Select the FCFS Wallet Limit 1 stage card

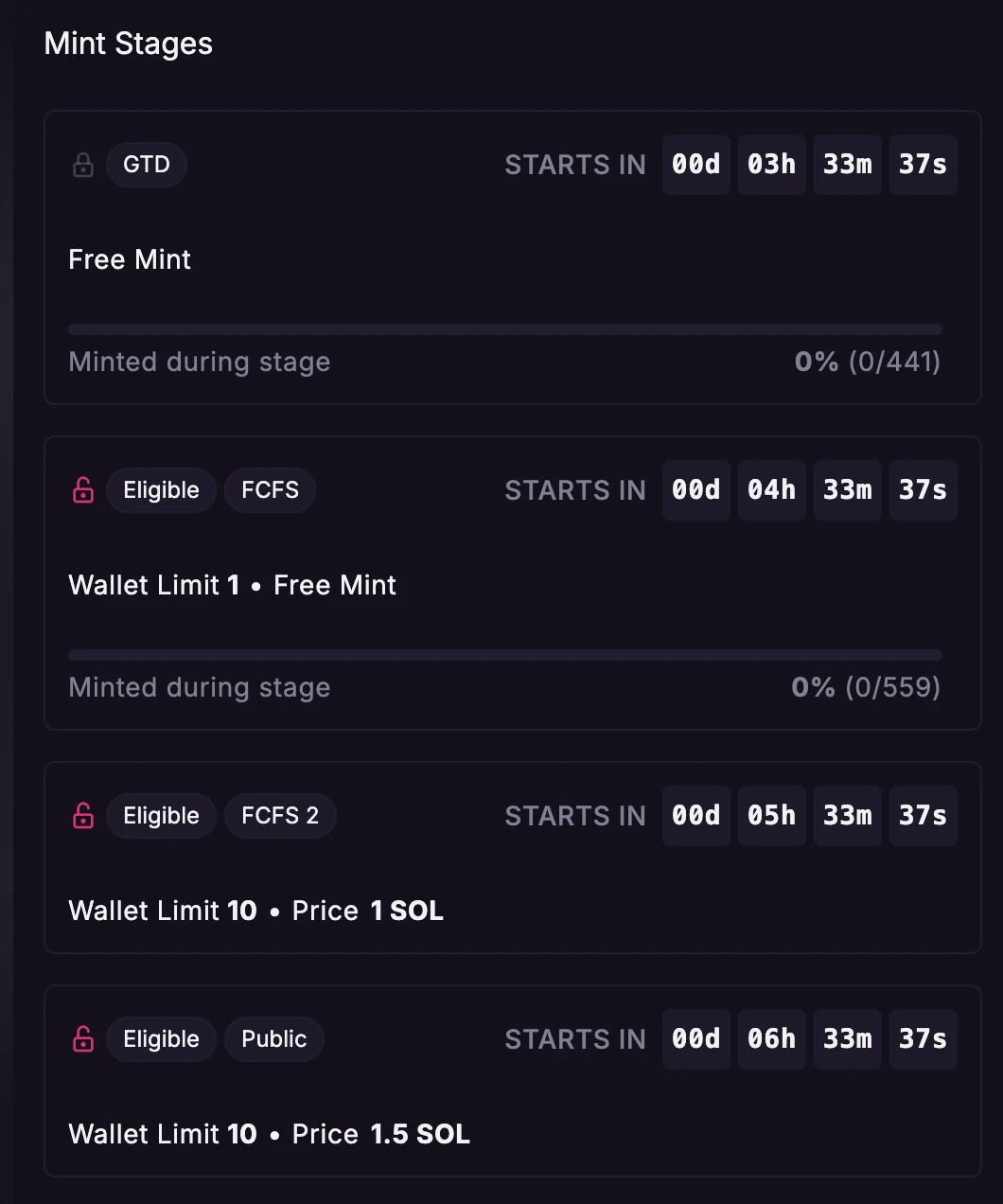click(511, 583)
